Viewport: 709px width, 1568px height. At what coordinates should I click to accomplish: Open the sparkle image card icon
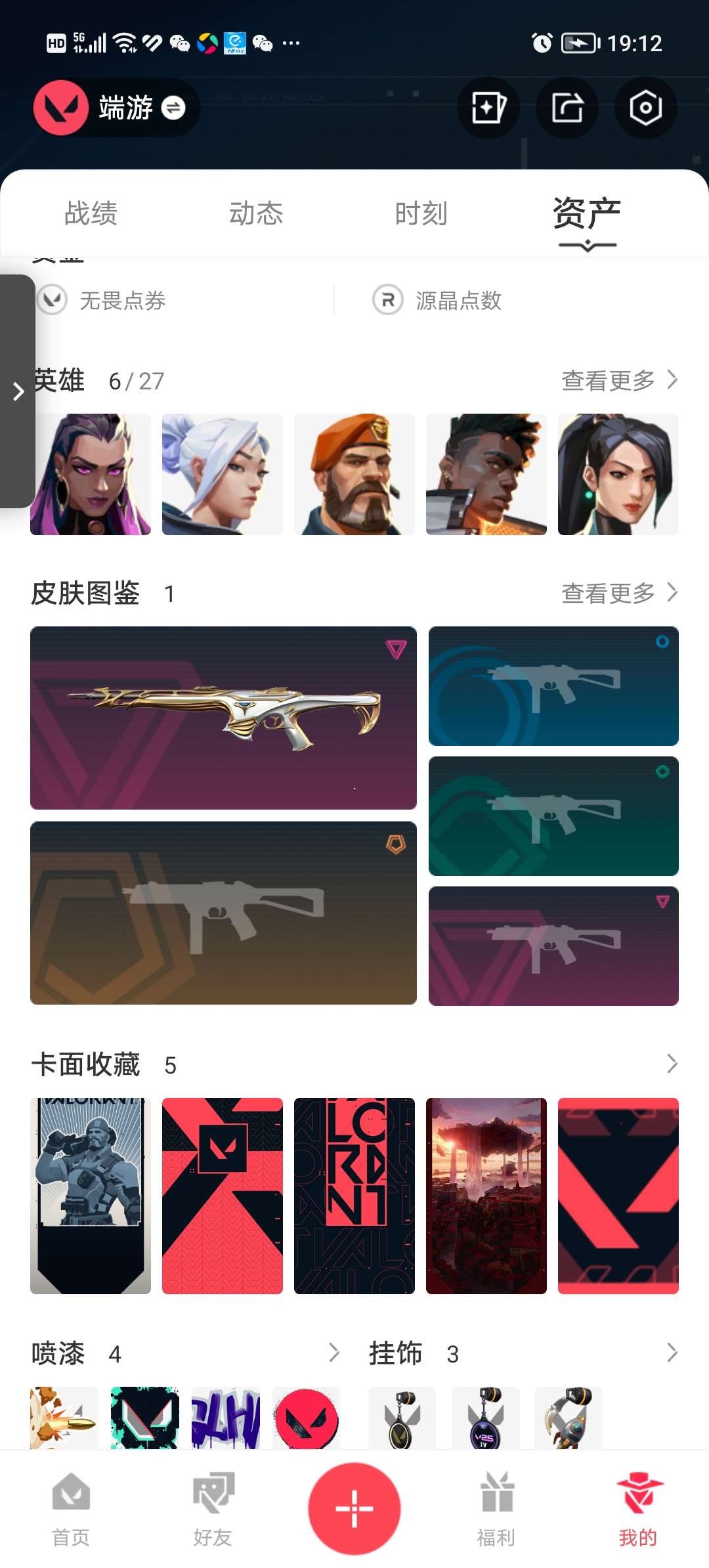point(488,108)
